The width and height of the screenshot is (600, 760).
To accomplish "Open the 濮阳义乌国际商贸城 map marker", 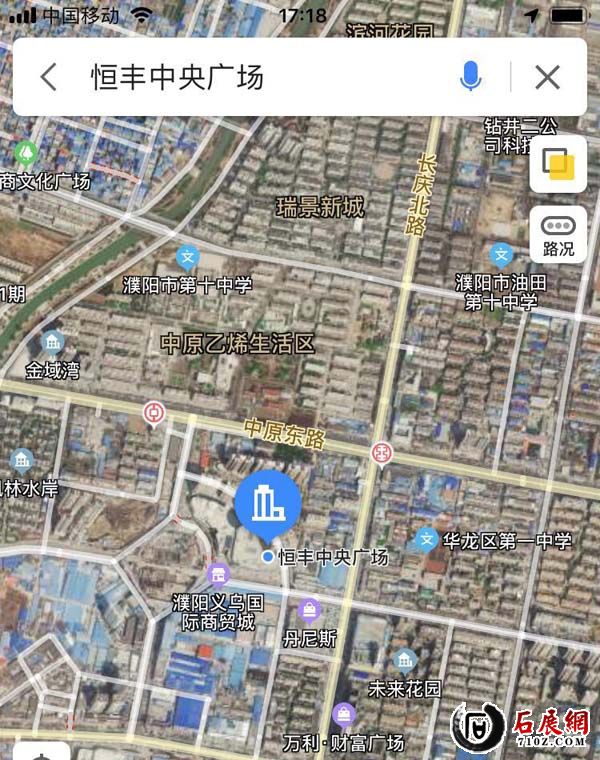I will (218, 573).
